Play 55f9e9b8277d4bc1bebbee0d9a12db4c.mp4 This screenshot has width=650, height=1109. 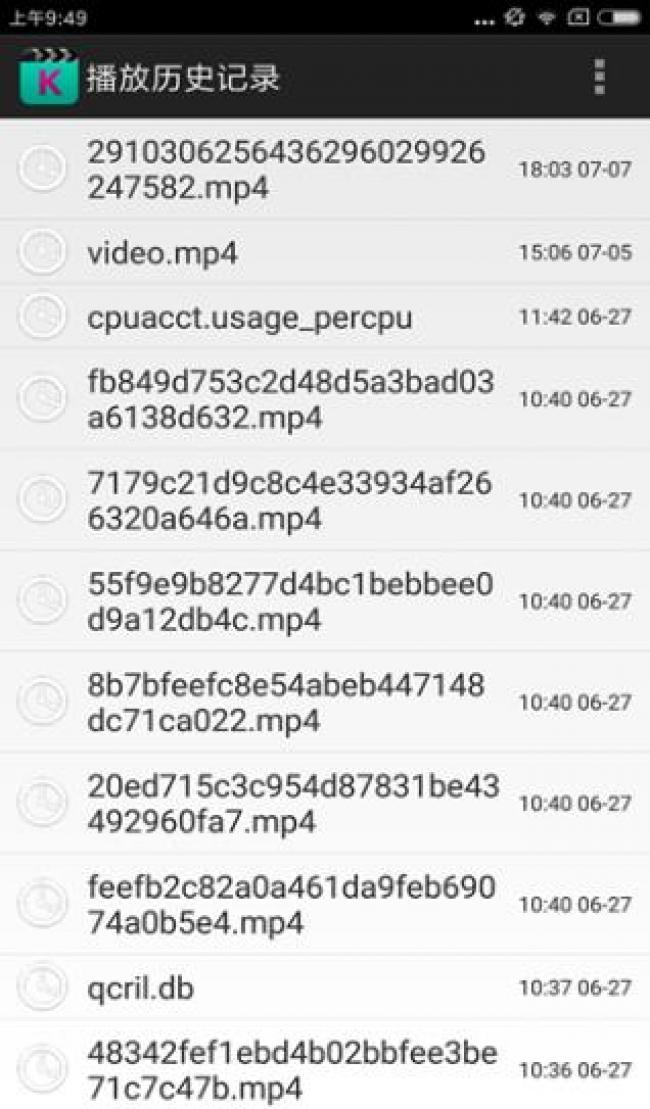click(x=325, y=601)
